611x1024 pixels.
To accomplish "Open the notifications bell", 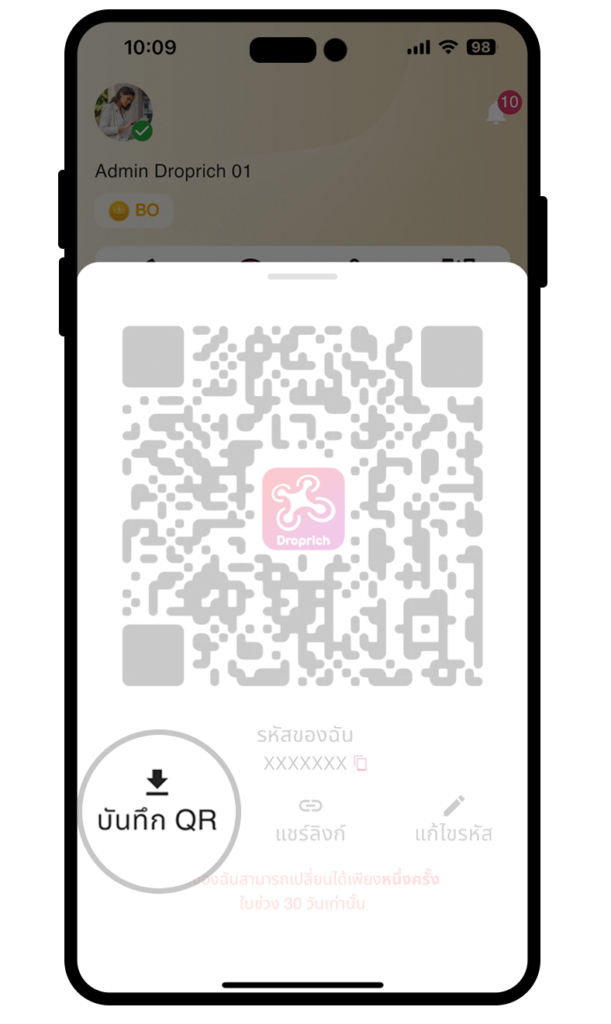I will point(497,112).
